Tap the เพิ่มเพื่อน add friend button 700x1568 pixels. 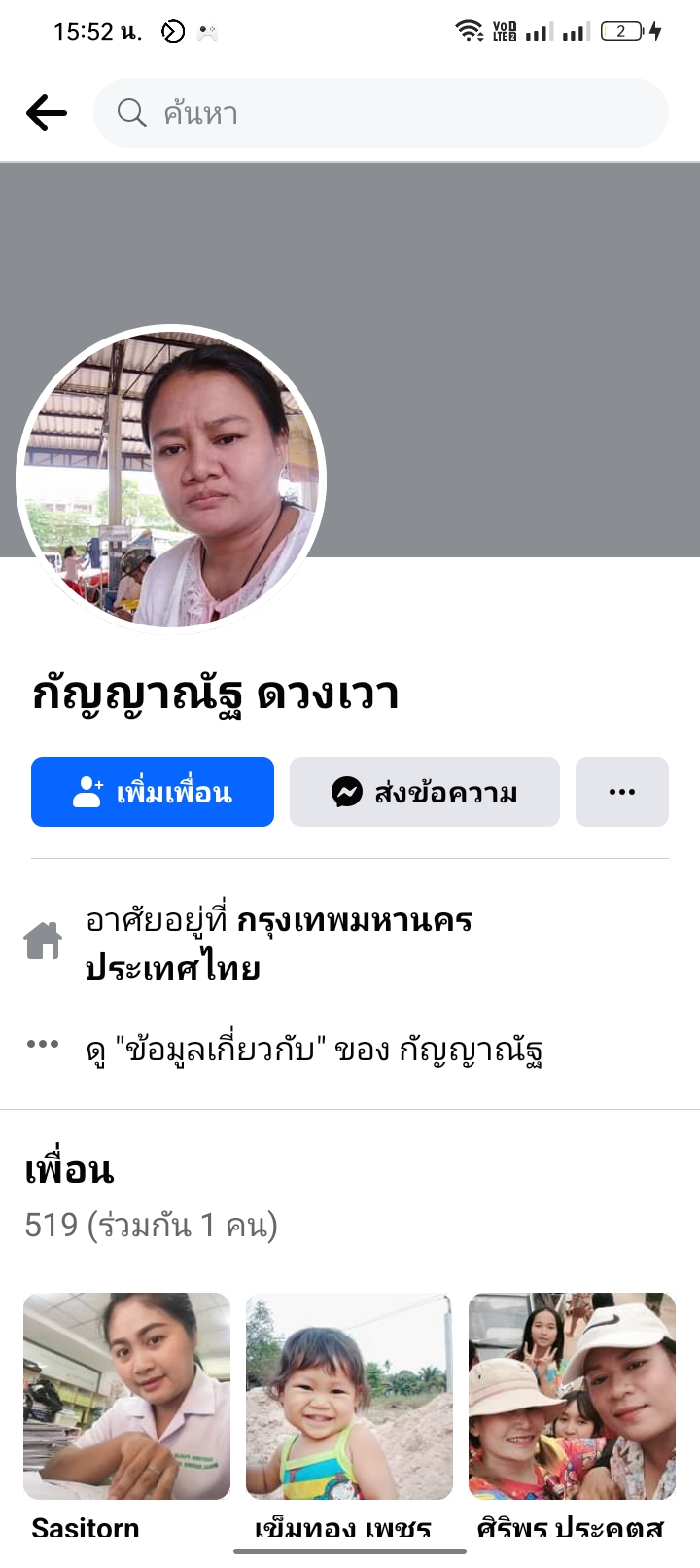pyautogui.click(x=153, y=792)
